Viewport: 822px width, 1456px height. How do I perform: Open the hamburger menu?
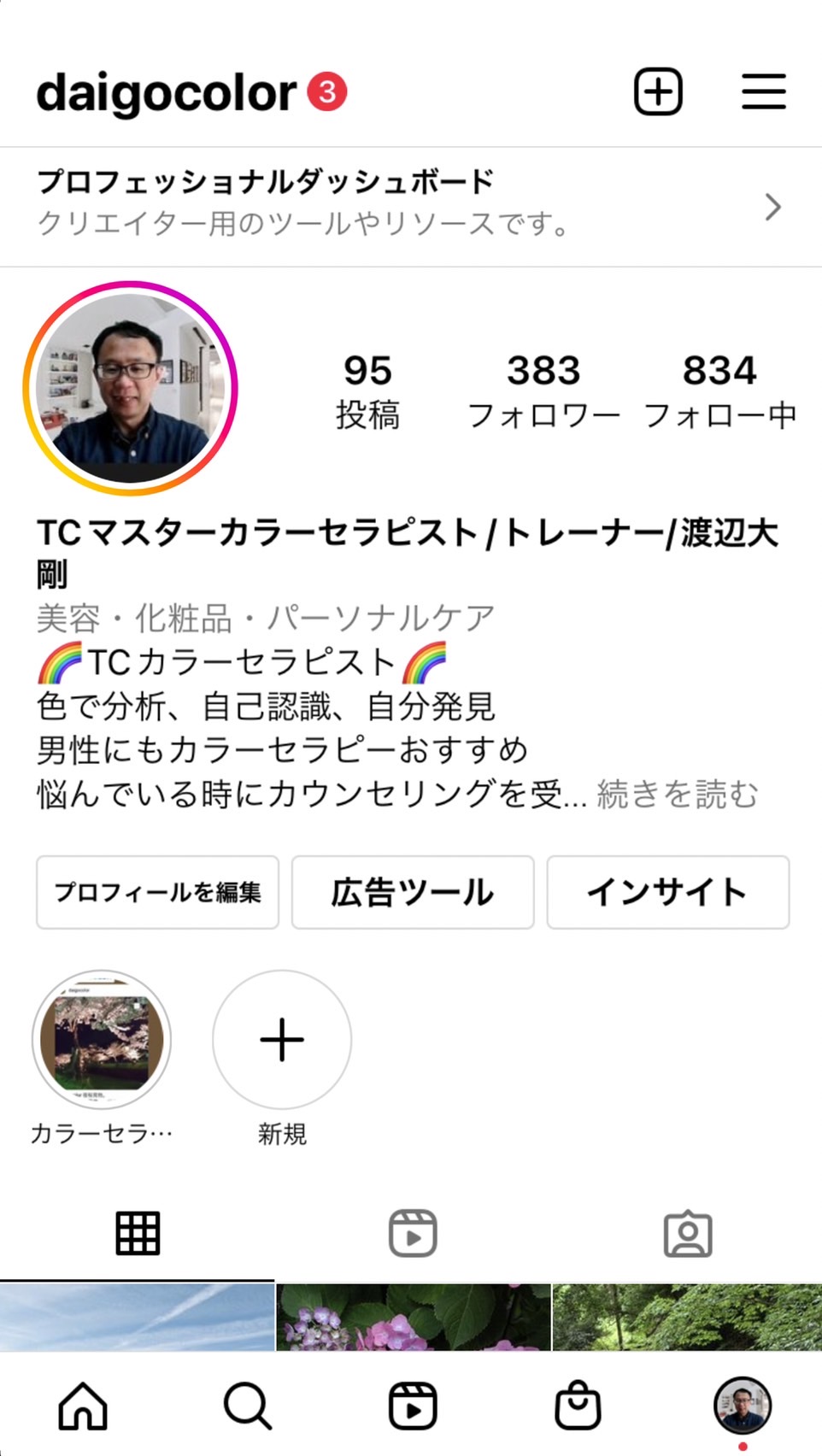pos(763,91)
